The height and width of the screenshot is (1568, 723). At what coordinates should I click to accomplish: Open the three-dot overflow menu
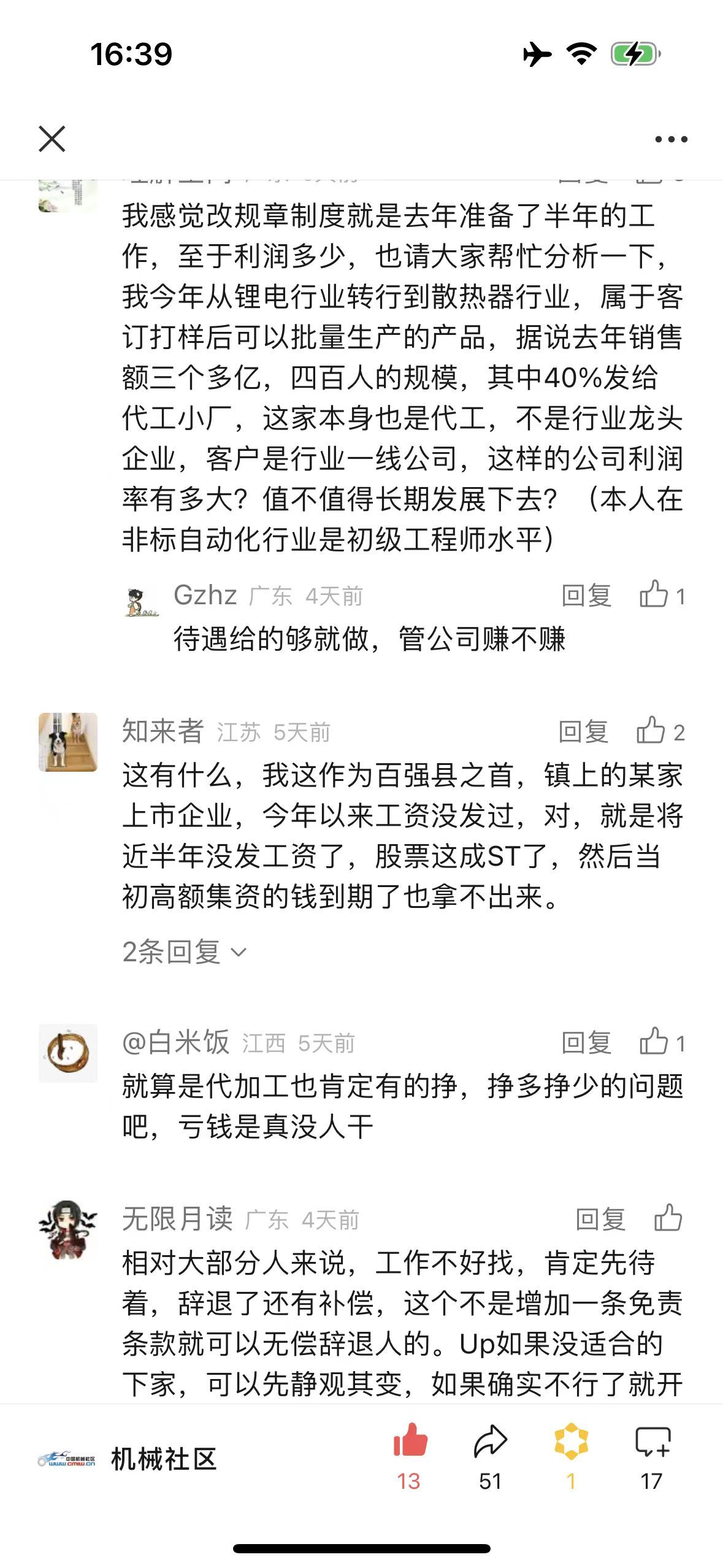click(x=671, y=140)
